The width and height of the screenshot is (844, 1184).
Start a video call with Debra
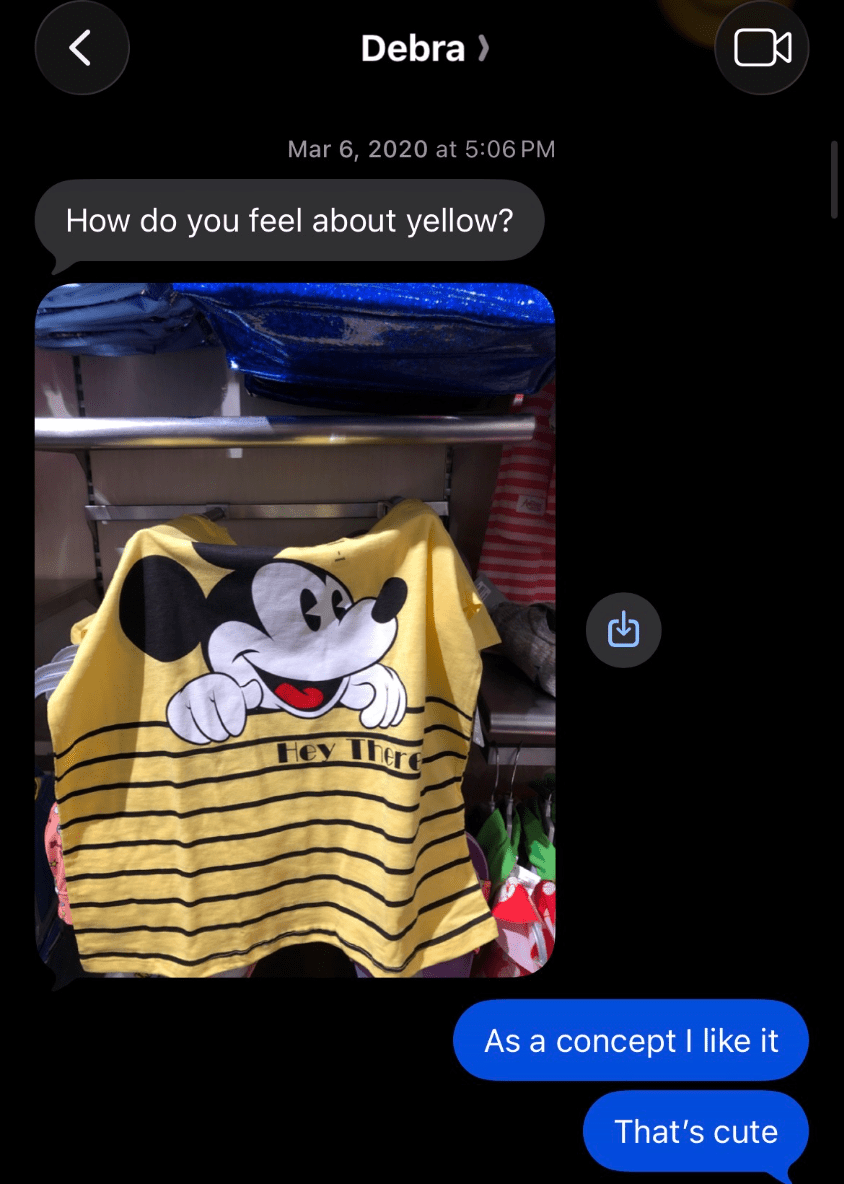coord(762,48)
